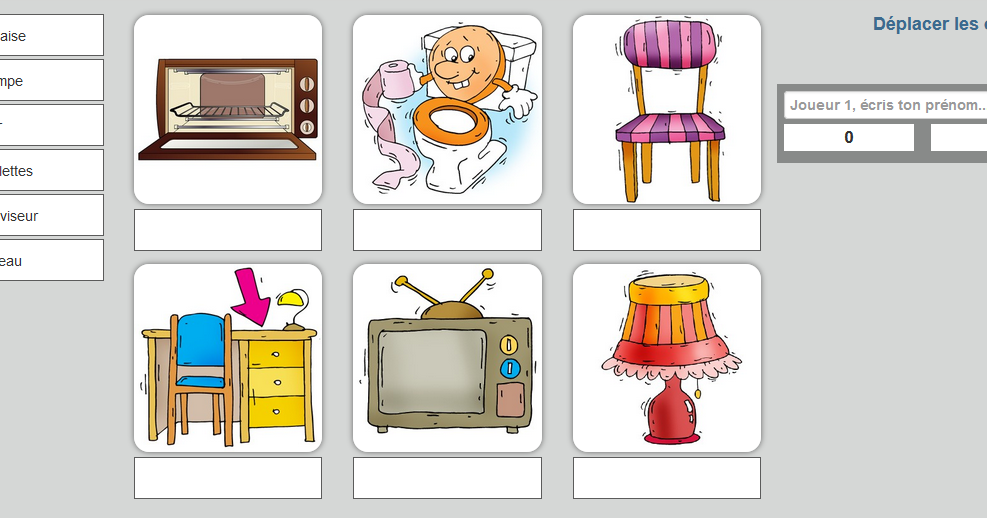The image size is (987, 518).
Task: Tap the answer box under the chair
Action: (667, 230)
